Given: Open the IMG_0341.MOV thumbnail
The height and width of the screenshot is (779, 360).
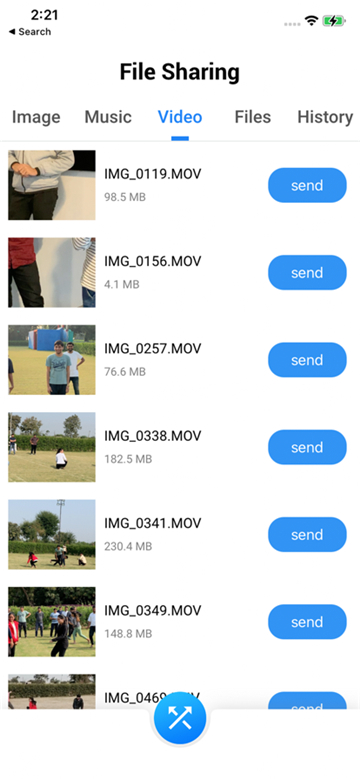Looking at the screenshot, I should tap(52, 535).
